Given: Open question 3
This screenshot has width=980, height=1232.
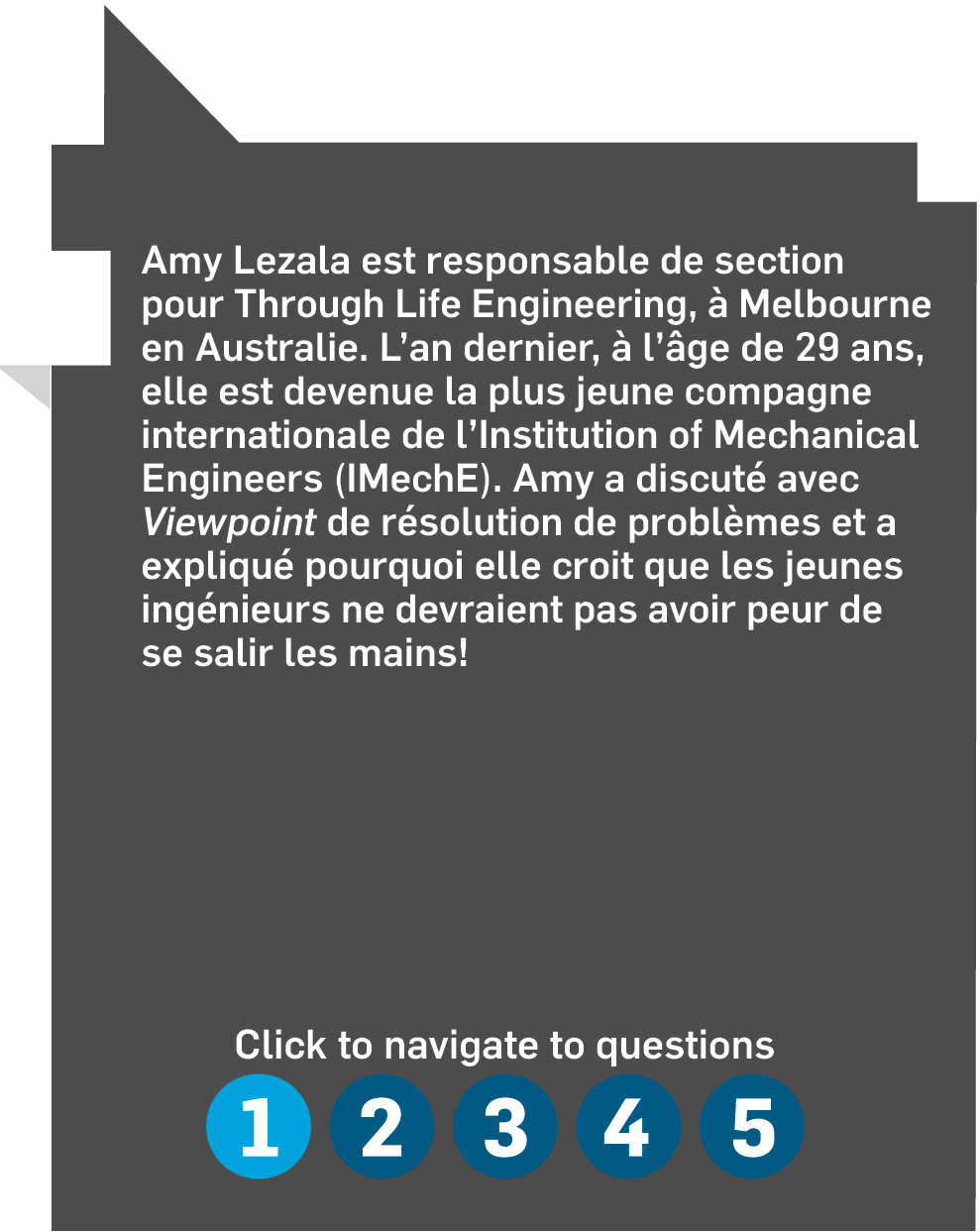Looking at the screenshot, I should [x=505, y=1127].
